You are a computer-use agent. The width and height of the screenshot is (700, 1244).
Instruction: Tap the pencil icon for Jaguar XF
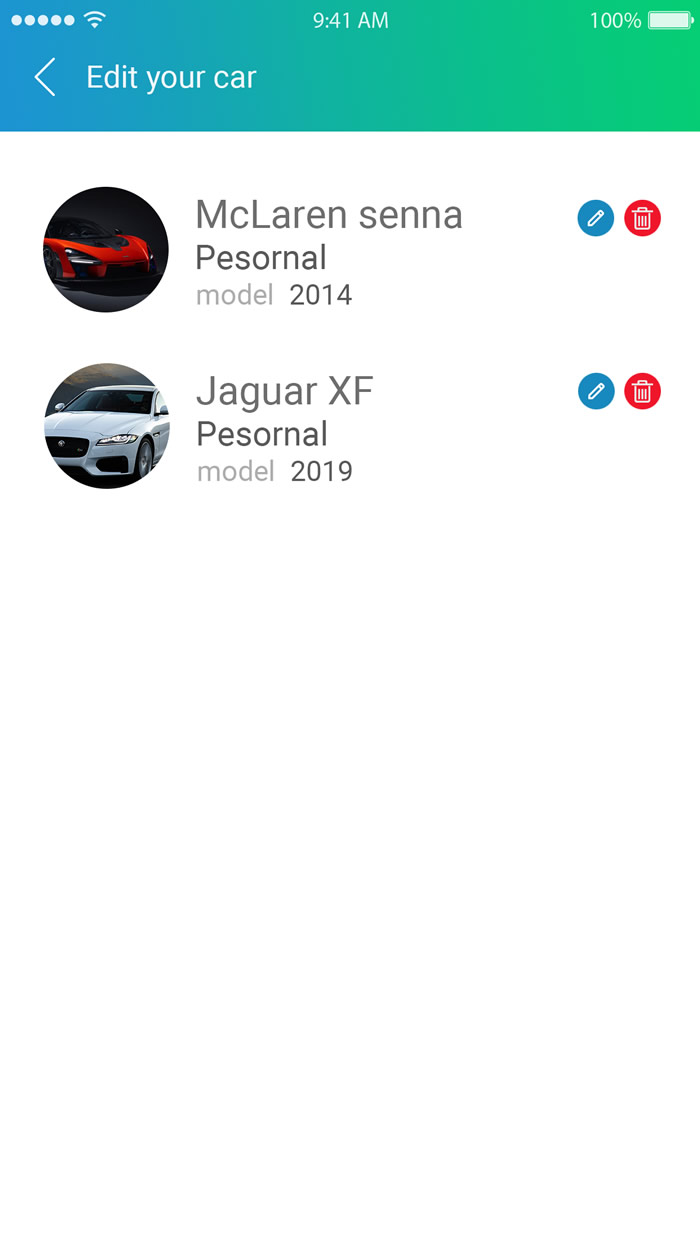point(596,391)
